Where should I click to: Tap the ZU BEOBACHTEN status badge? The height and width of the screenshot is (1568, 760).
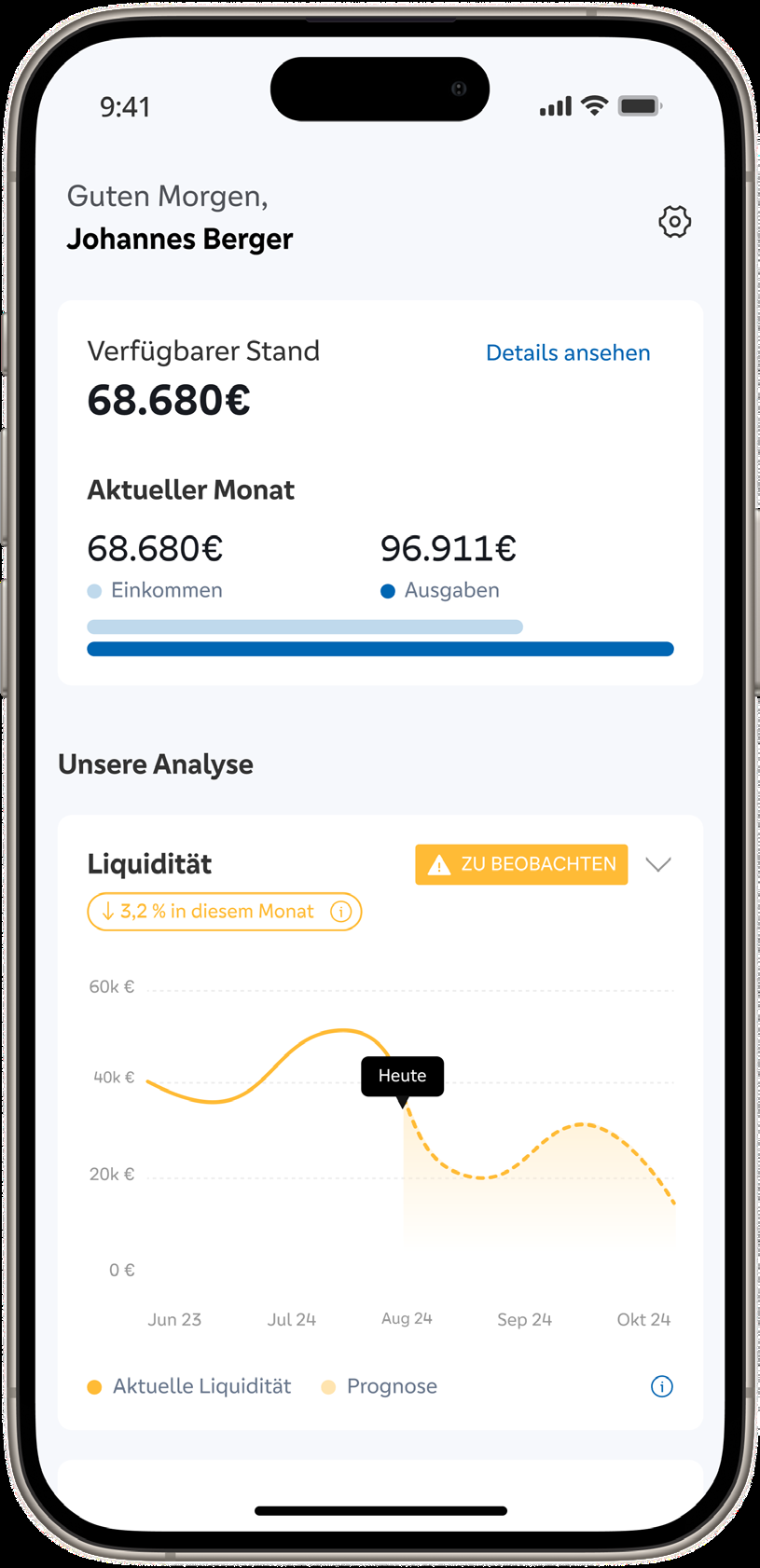pos(521,864)
